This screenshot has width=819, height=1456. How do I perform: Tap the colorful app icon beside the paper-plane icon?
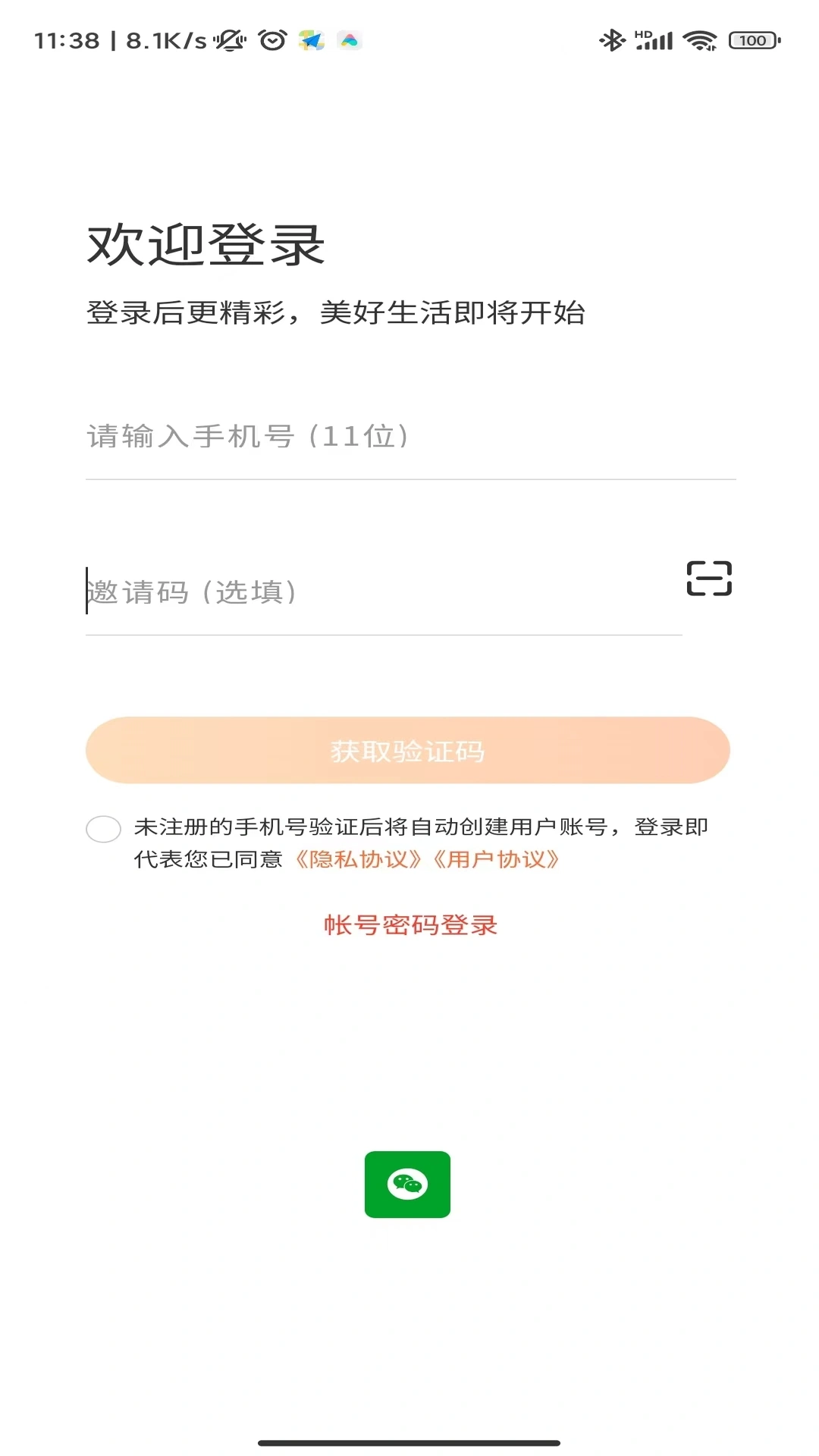coord(350,40)
